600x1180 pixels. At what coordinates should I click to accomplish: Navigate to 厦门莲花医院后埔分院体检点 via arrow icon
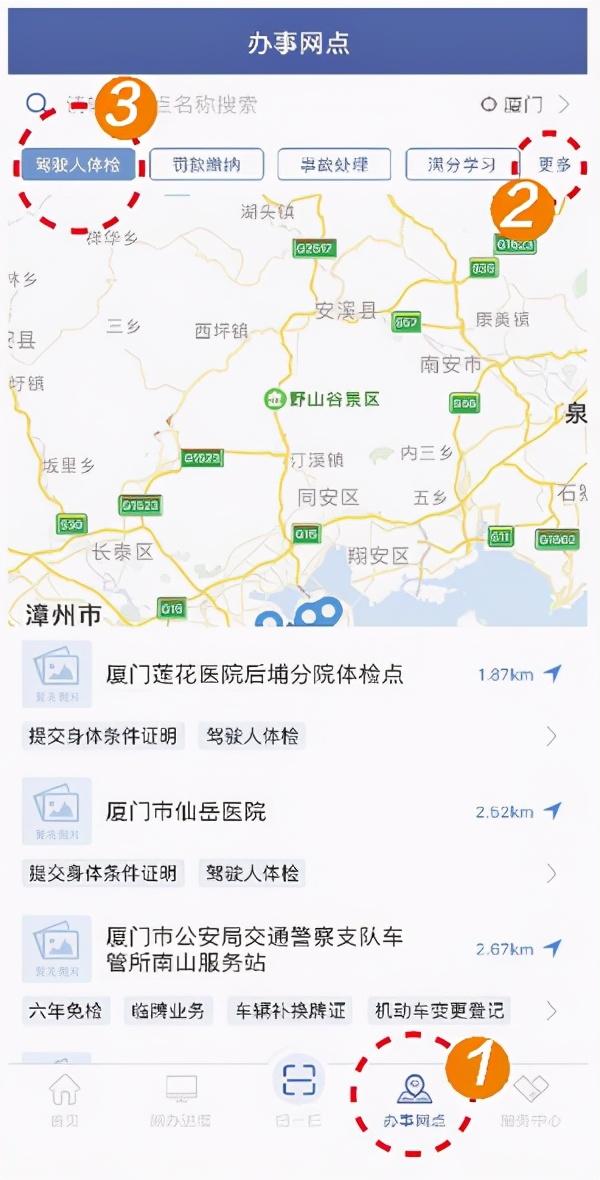552,674
